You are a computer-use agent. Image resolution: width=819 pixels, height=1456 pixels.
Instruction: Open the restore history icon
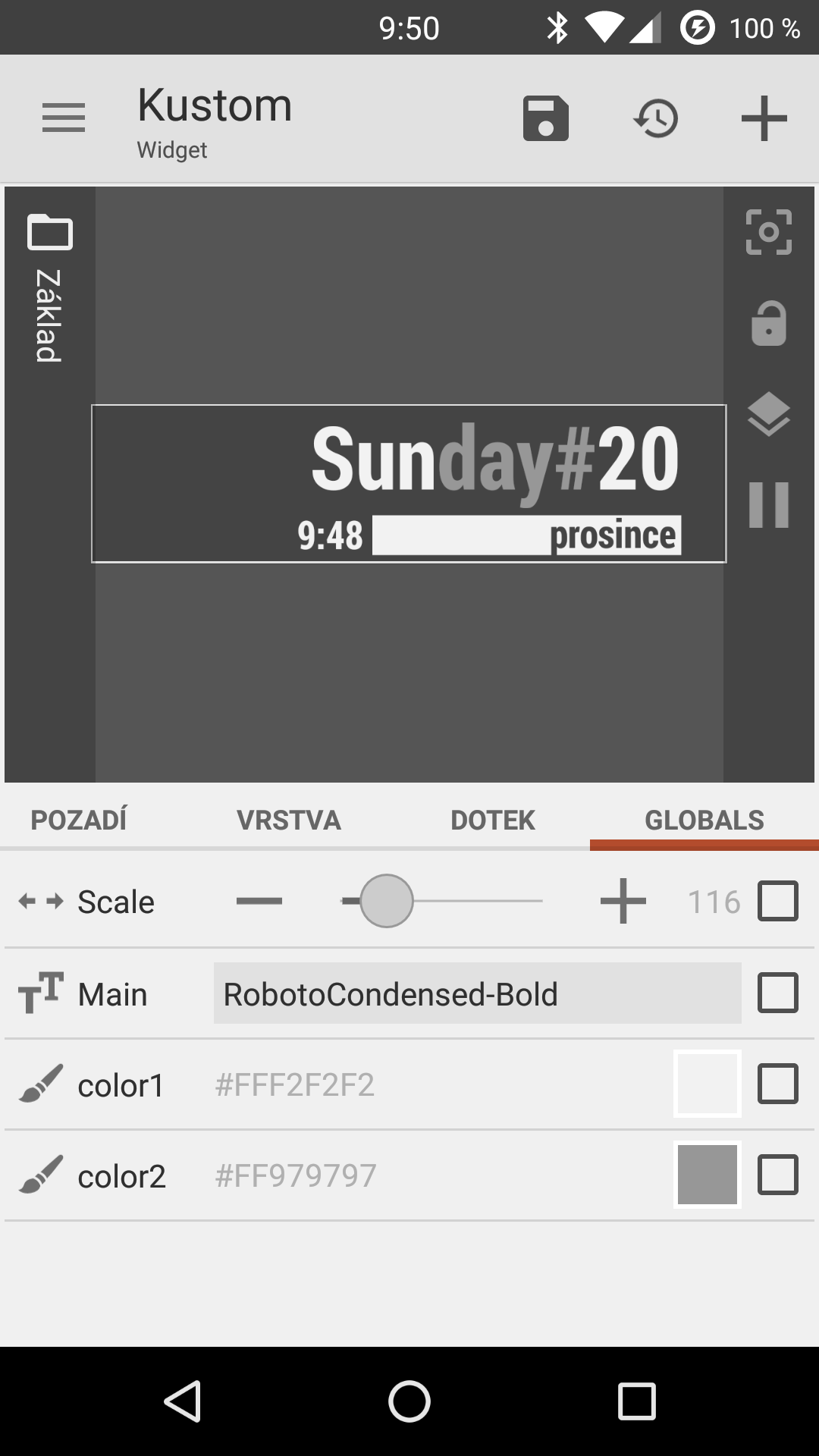(x=656, y=118)
